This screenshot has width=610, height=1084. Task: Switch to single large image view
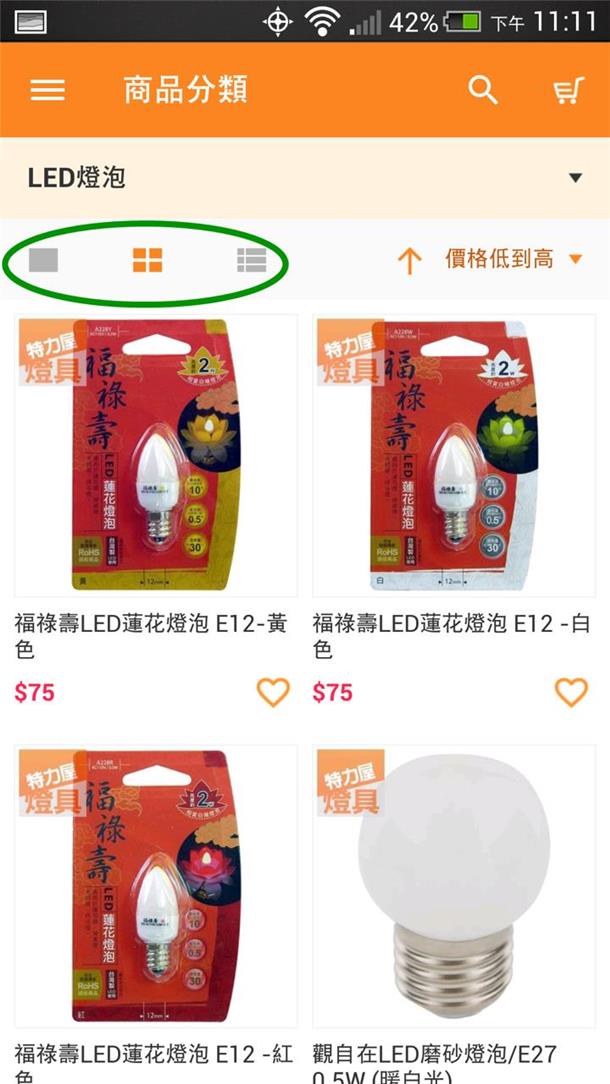(x=43, y=261)
